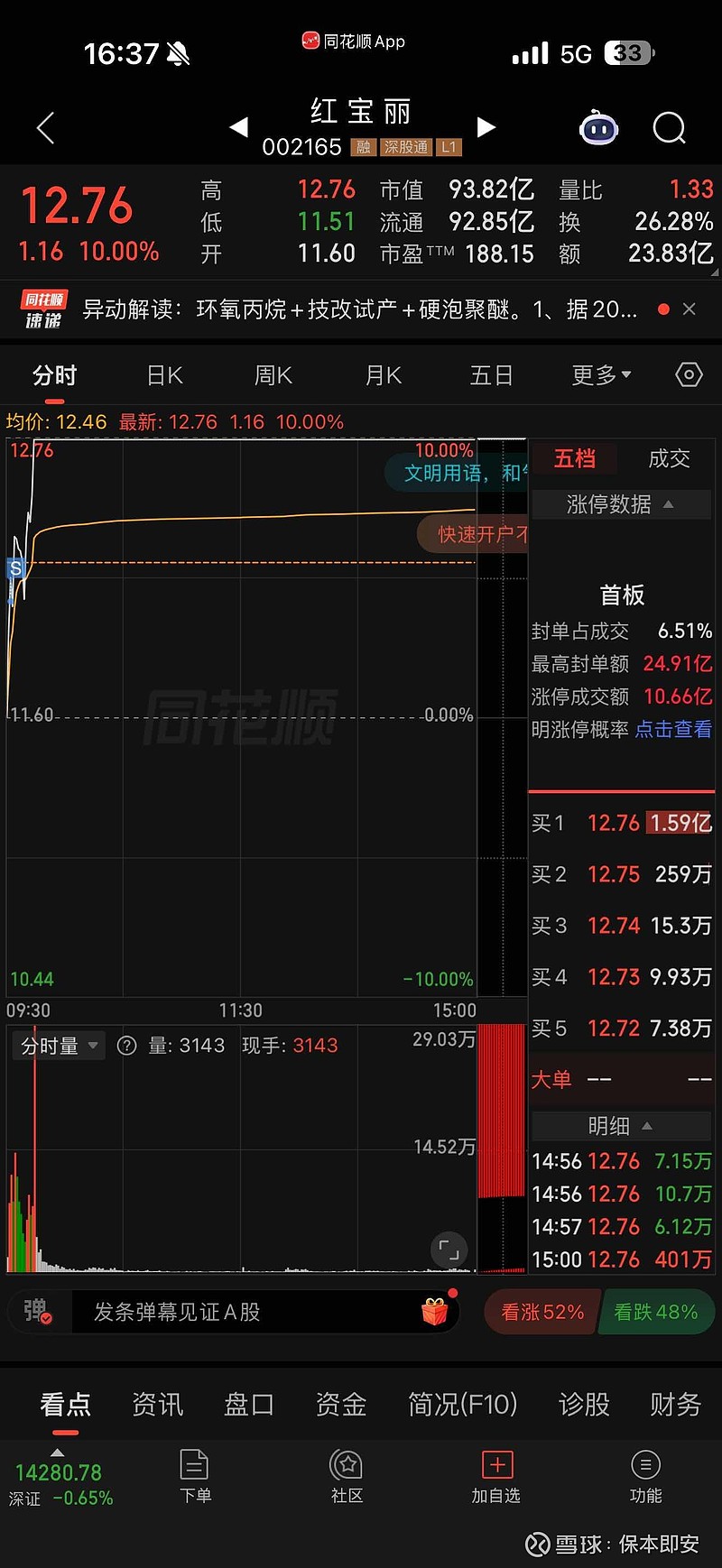Switch to the 成交 tab
722x1568 pixels.
(x=669, y=458)
